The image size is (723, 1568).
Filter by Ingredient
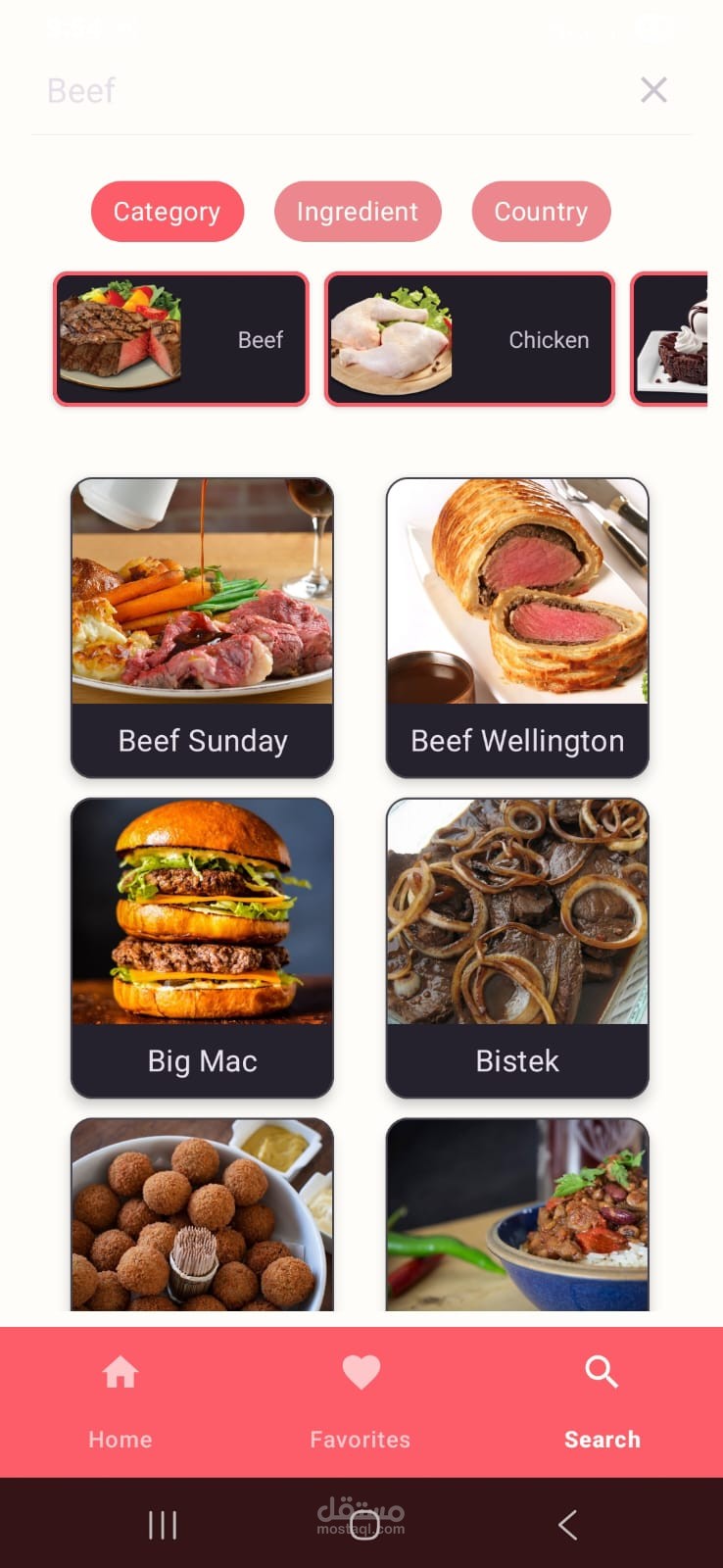point(358,212)
